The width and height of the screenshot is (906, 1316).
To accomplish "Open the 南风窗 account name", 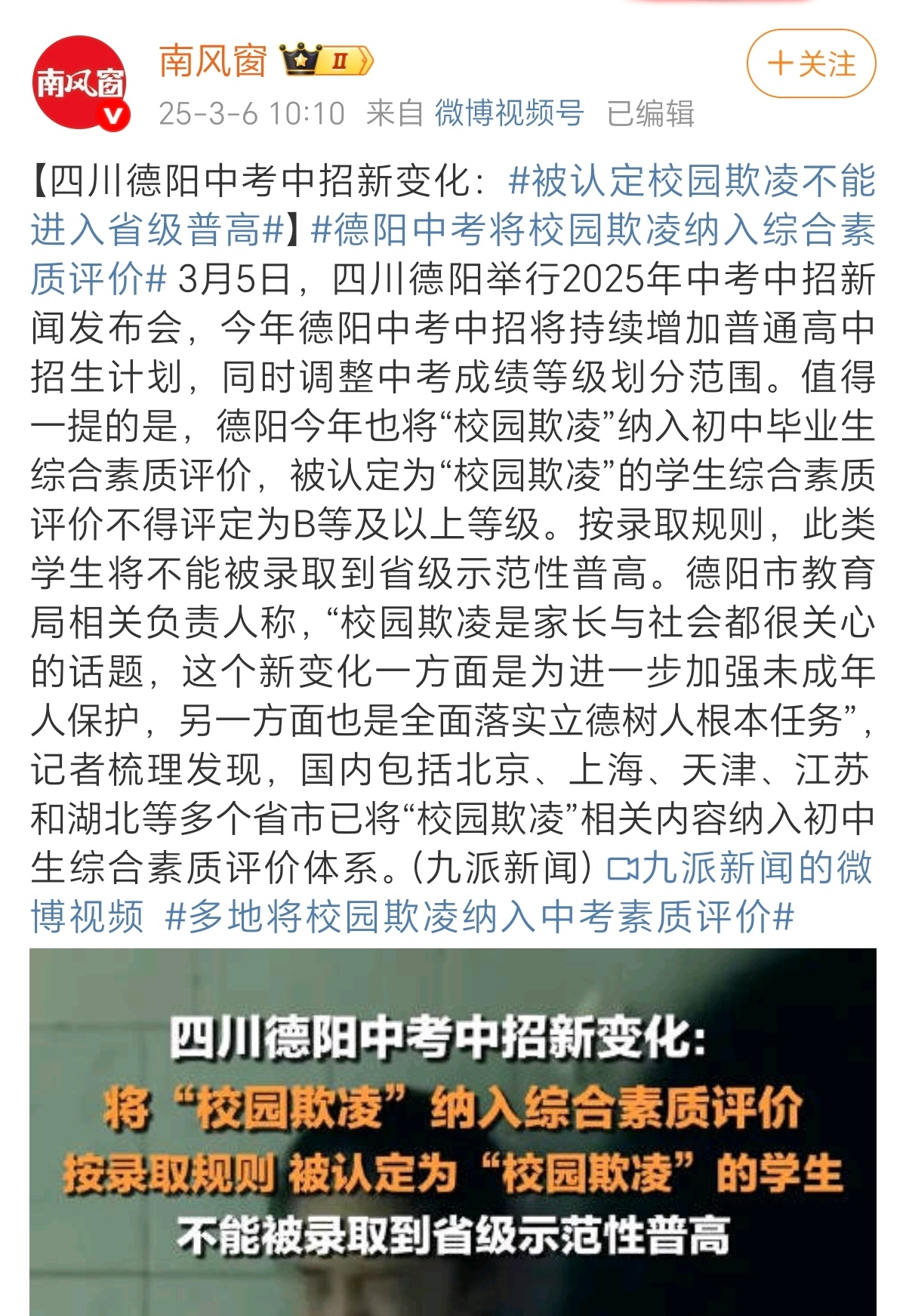I will coord(213,60).
